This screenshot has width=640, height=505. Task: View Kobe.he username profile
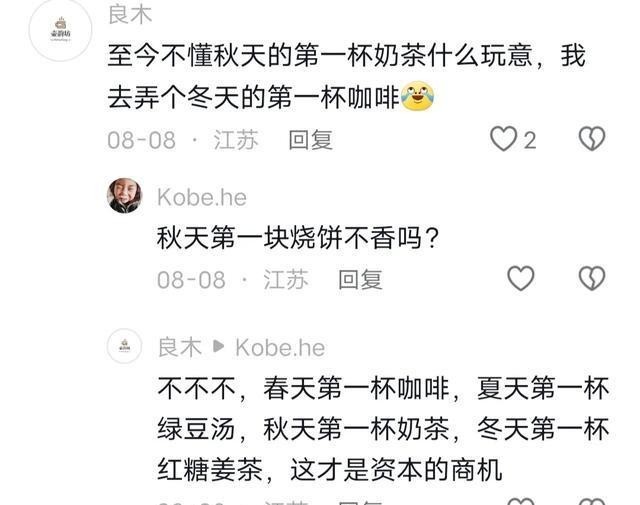pos(201,196)
